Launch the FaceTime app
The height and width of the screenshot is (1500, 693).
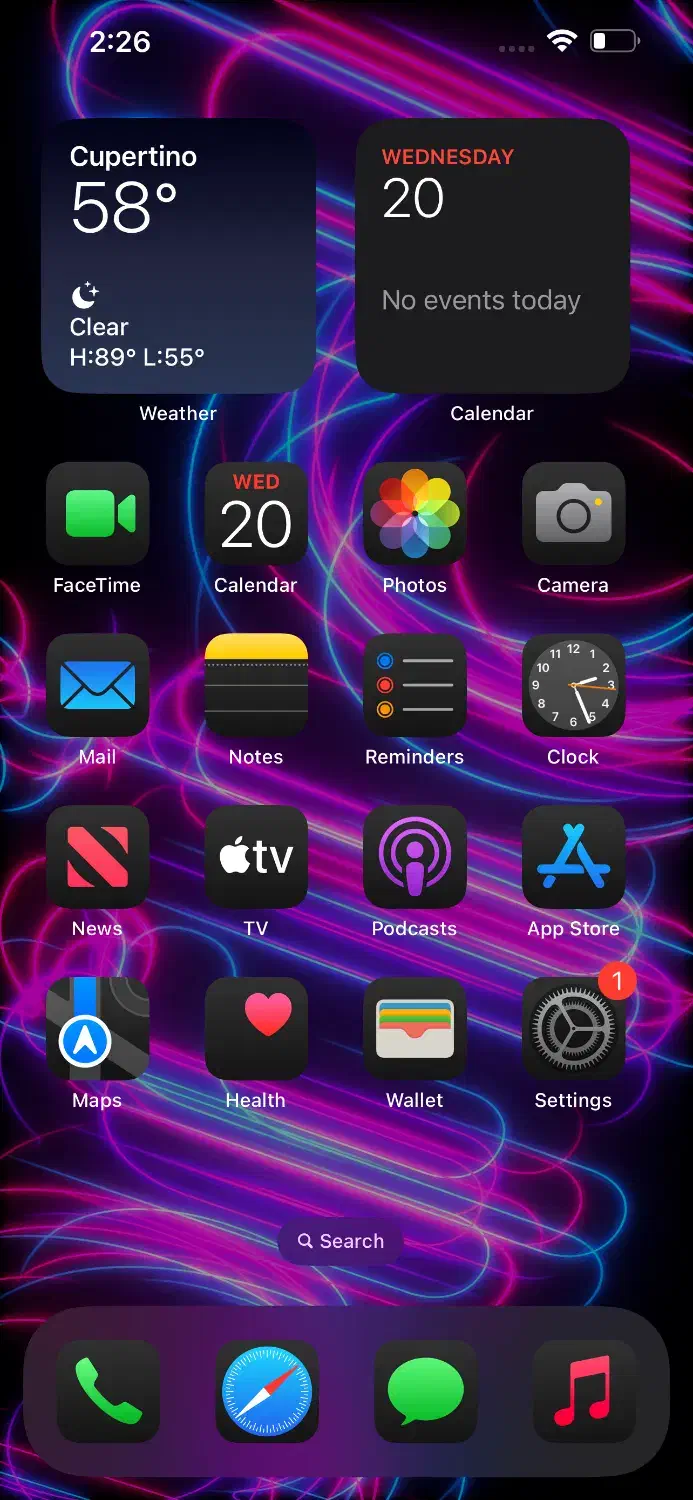click(x=97, y=514)
